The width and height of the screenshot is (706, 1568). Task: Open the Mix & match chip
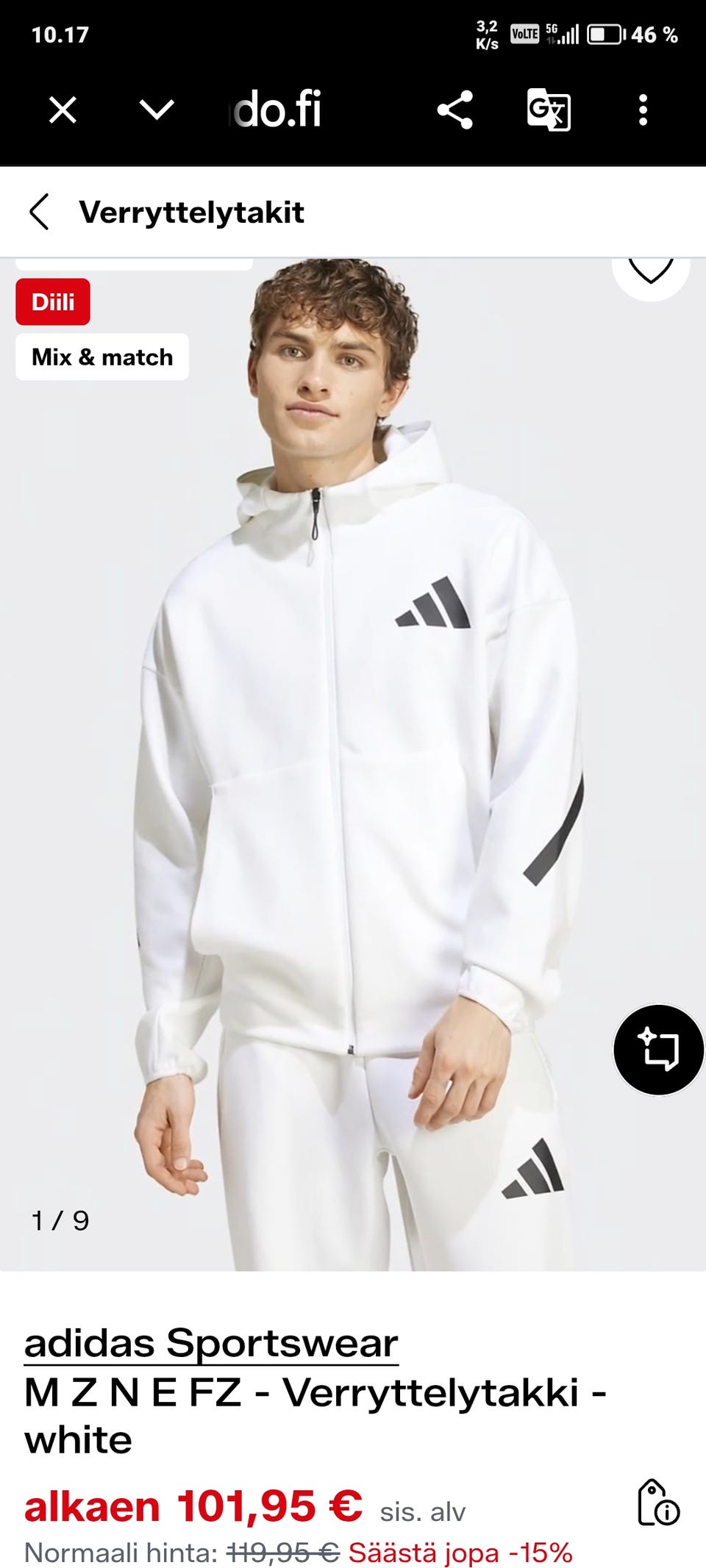pyautogui.click(x=102, y=357)
